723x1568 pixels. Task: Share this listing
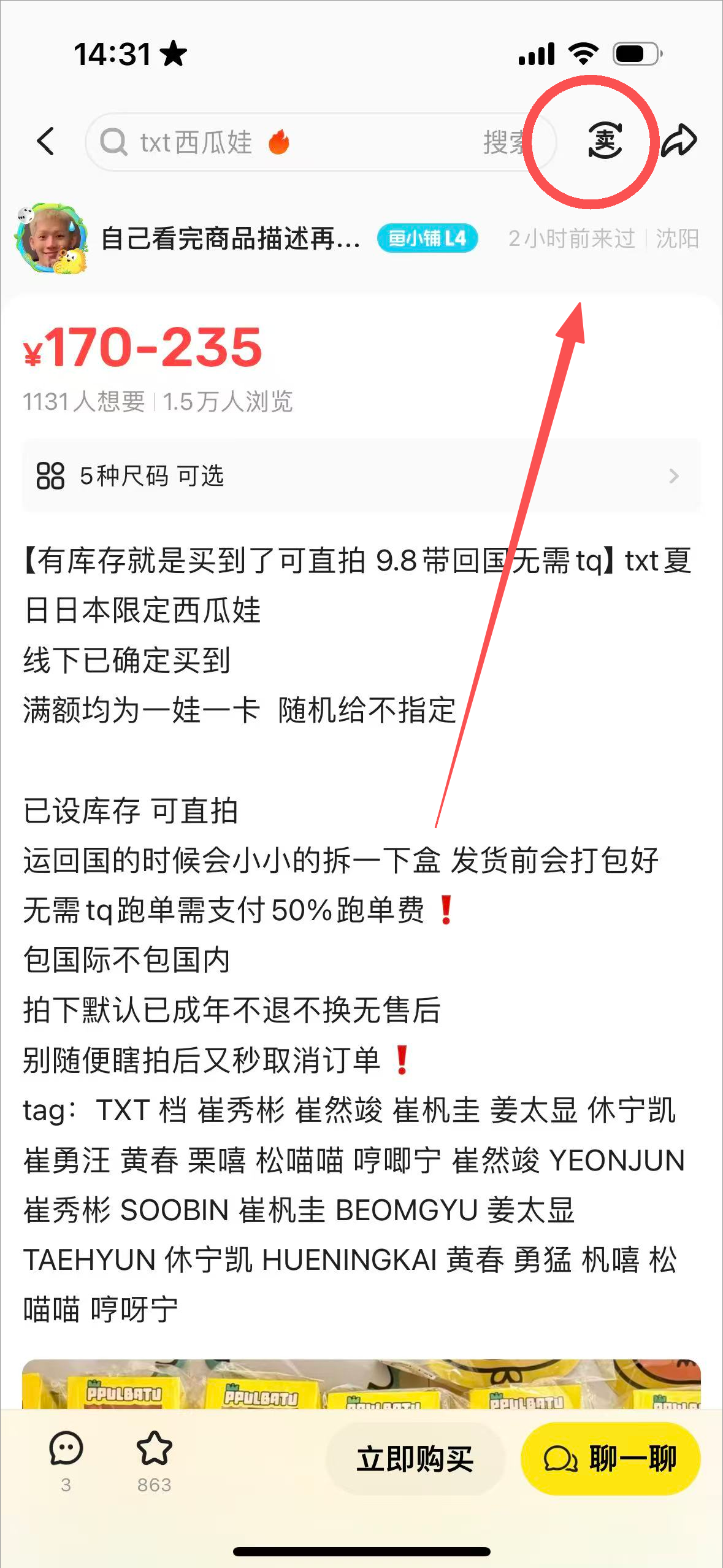pyautogui.click(x=679, y=140)
